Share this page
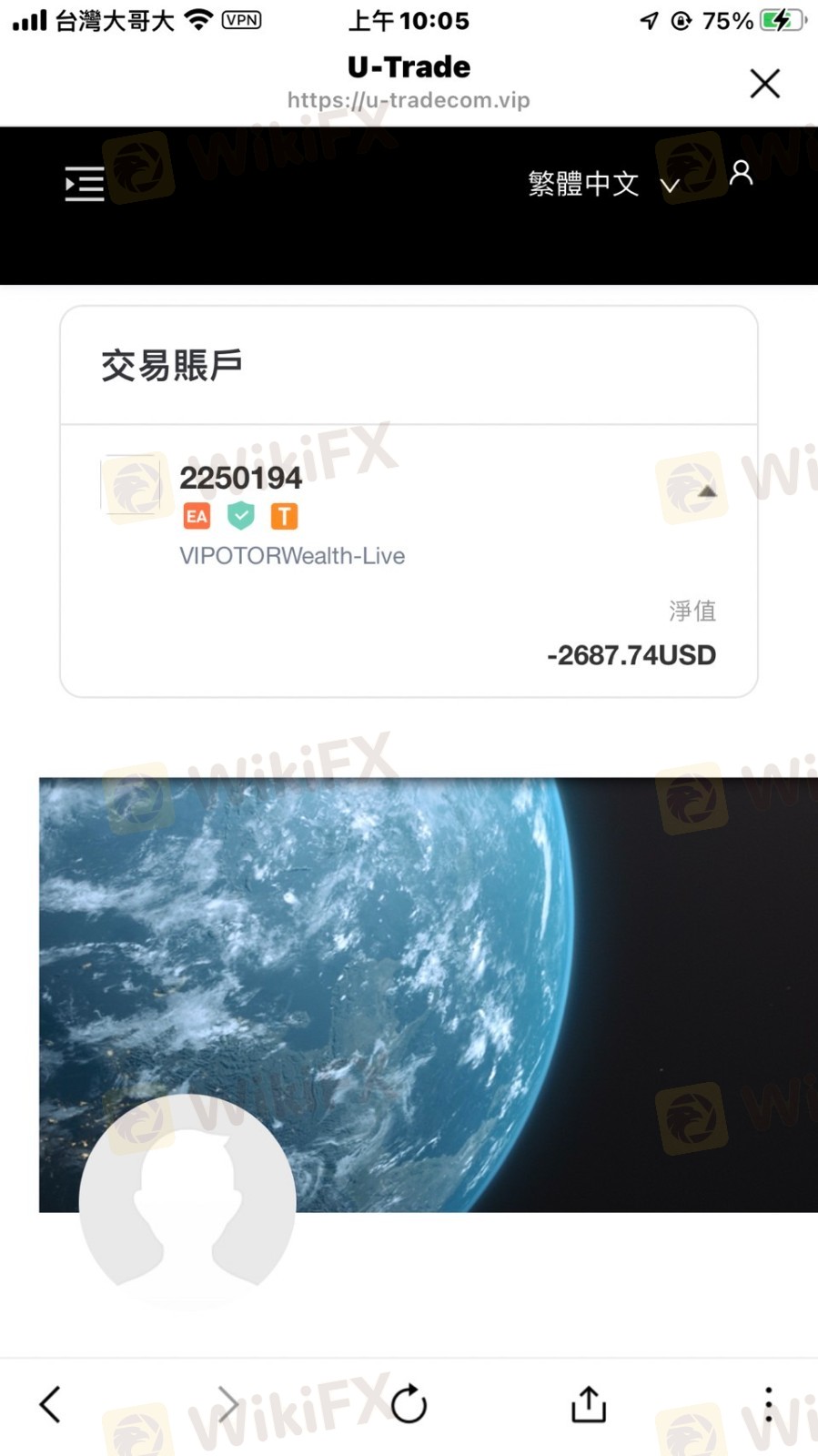 (589, 1404)
